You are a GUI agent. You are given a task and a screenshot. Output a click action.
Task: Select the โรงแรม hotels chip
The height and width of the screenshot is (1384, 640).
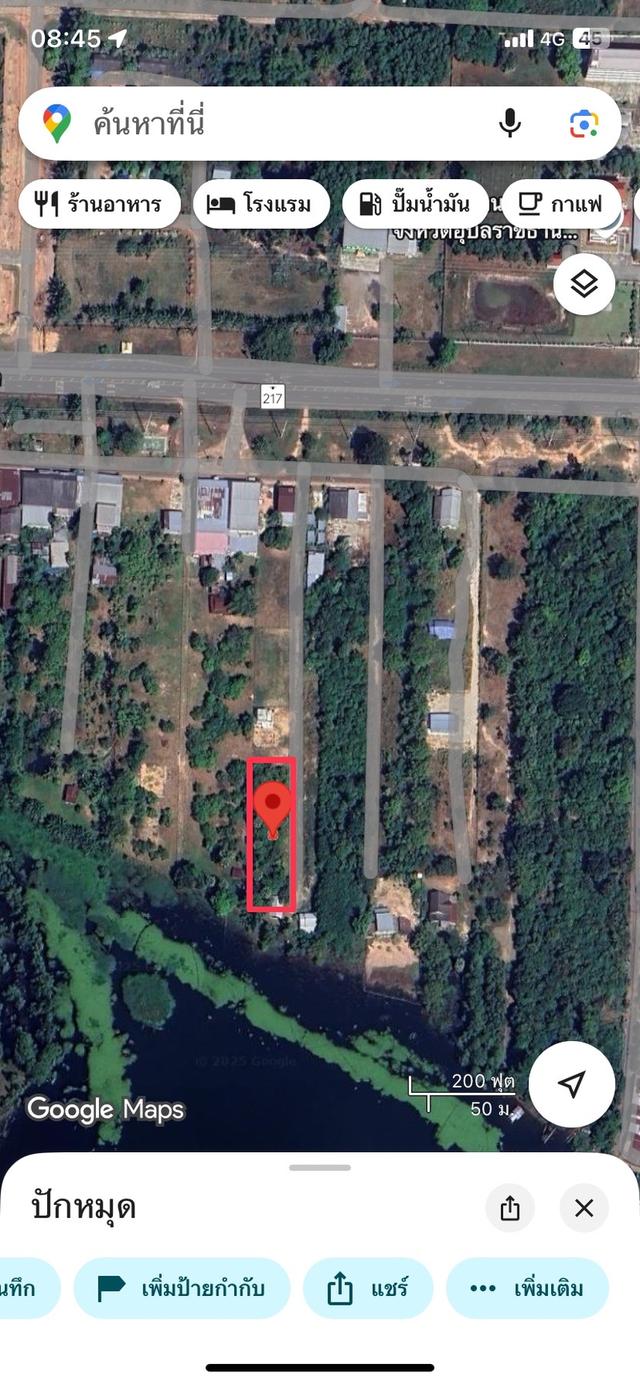click(261, 205)
